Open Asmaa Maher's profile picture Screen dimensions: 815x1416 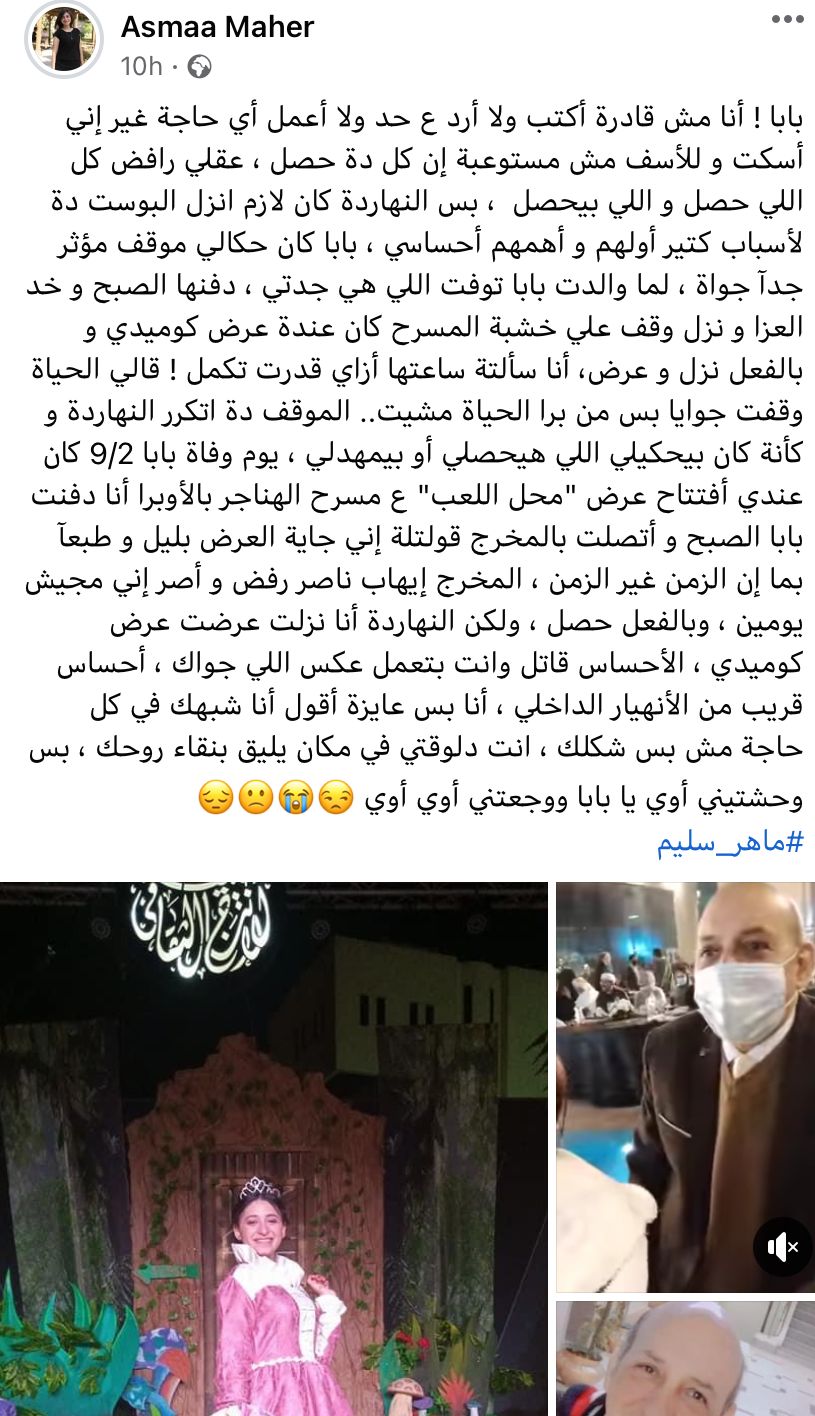click(63, 39)
